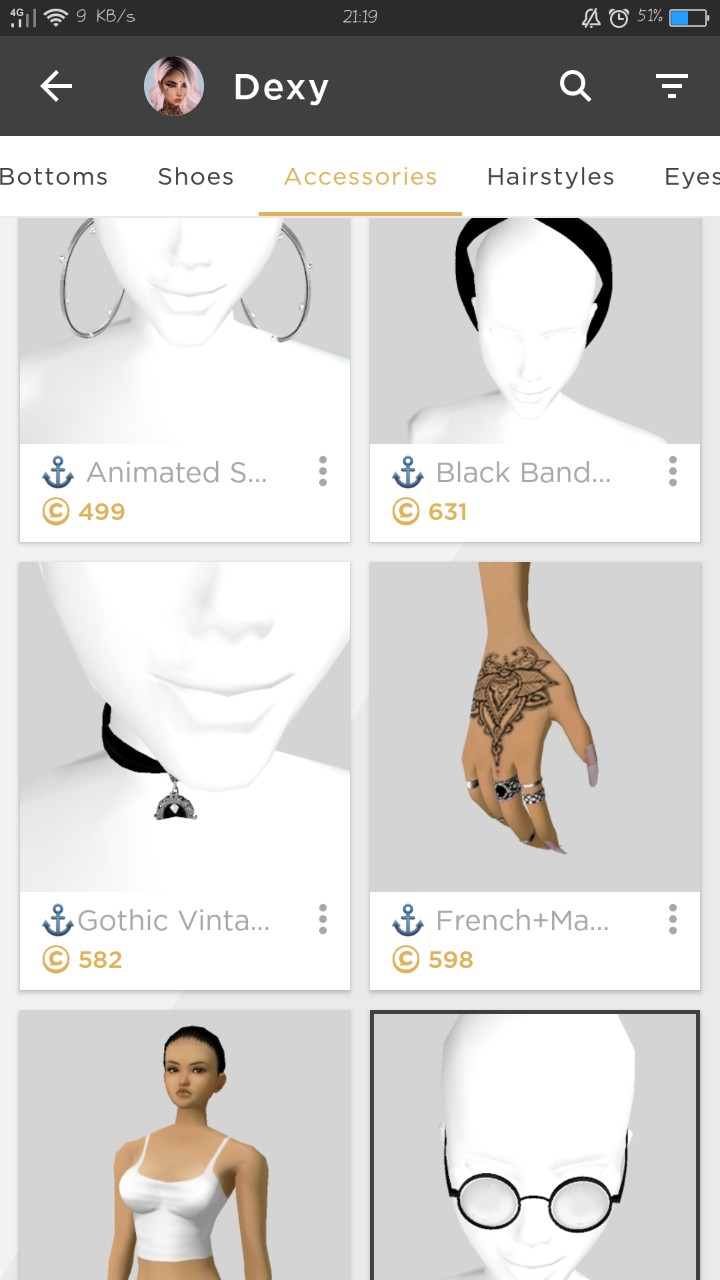
Task: Select the round glasses item
Action: [535, 1150]
